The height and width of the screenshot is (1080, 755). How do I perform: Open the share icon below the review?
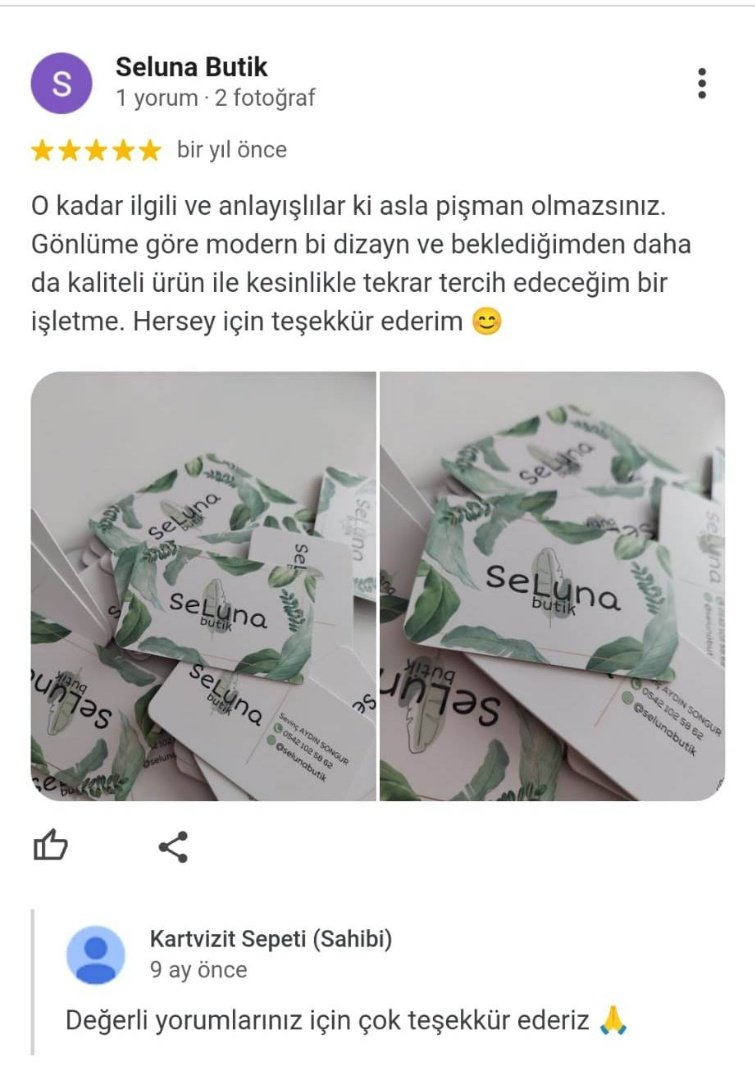click(172, 847)
